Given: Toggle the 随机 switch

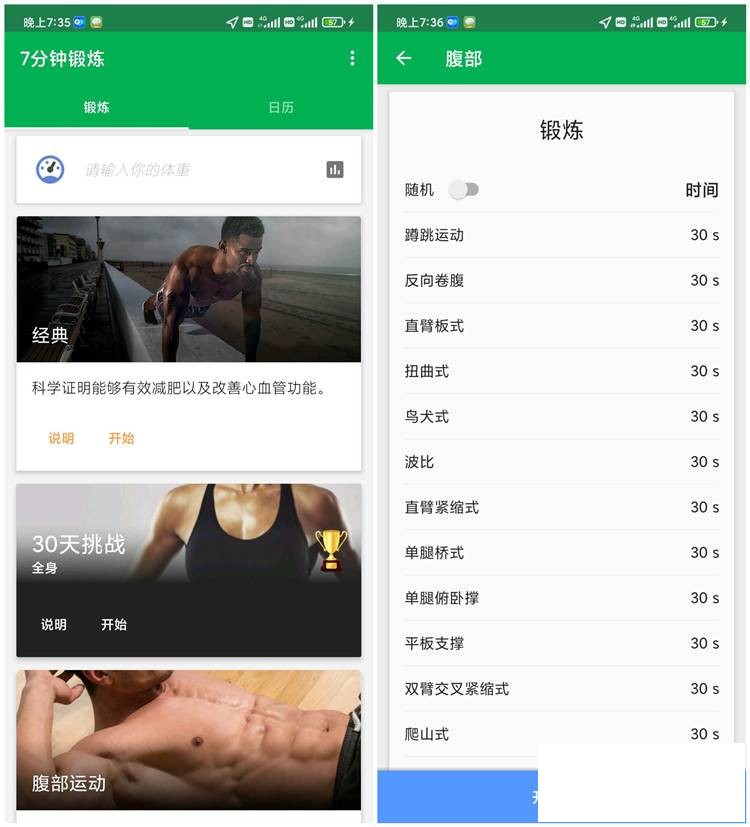Looking at the screenshot, I should [x=464, y=189].
